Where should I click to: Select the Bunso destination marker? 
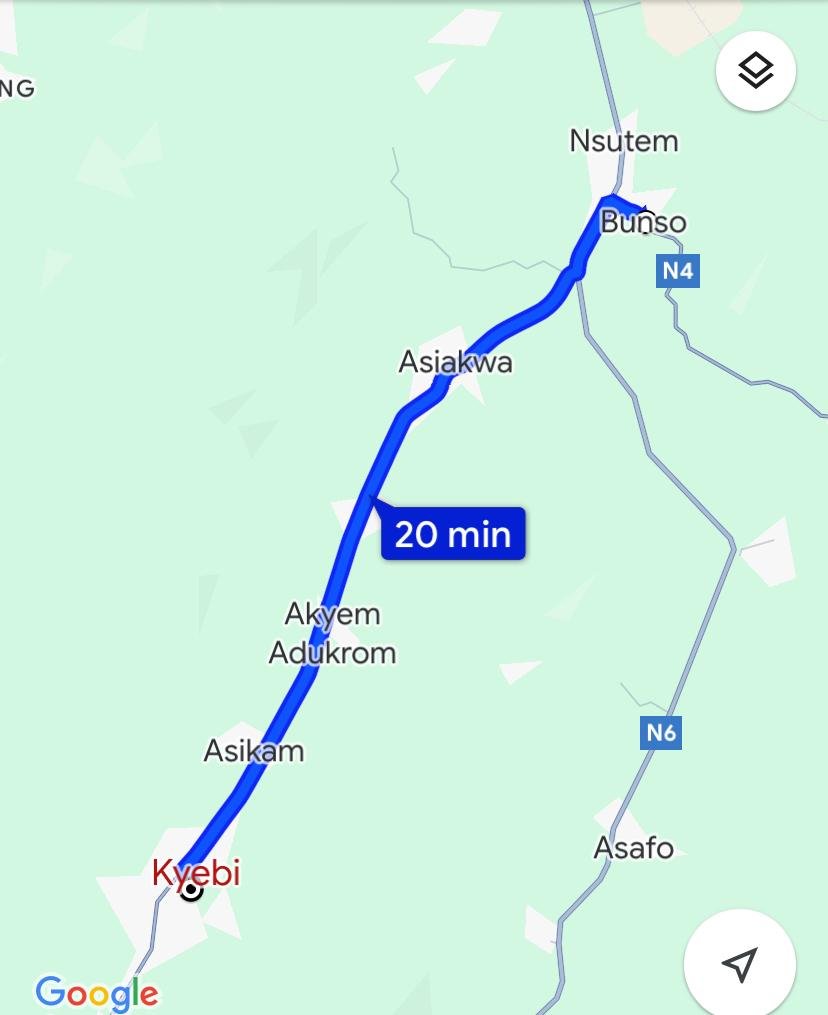[x=643, y=212]
